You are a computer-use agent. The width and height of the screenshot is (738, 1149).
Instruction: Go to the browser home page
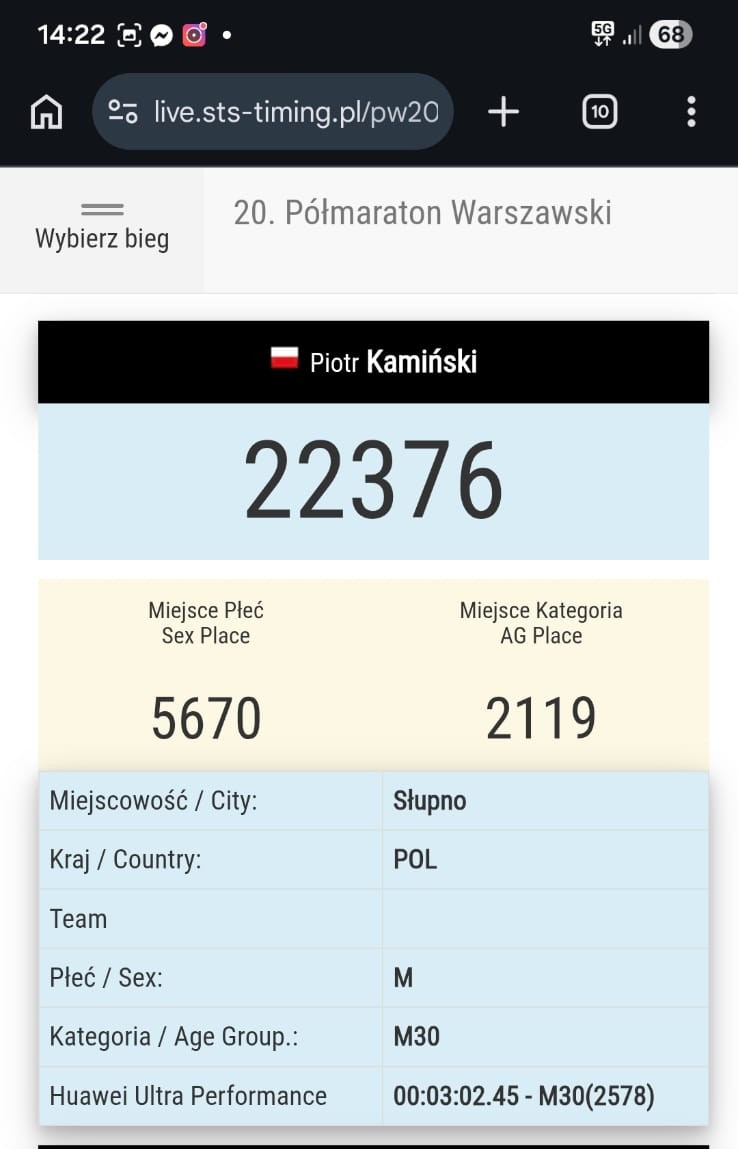coord(46,112)
